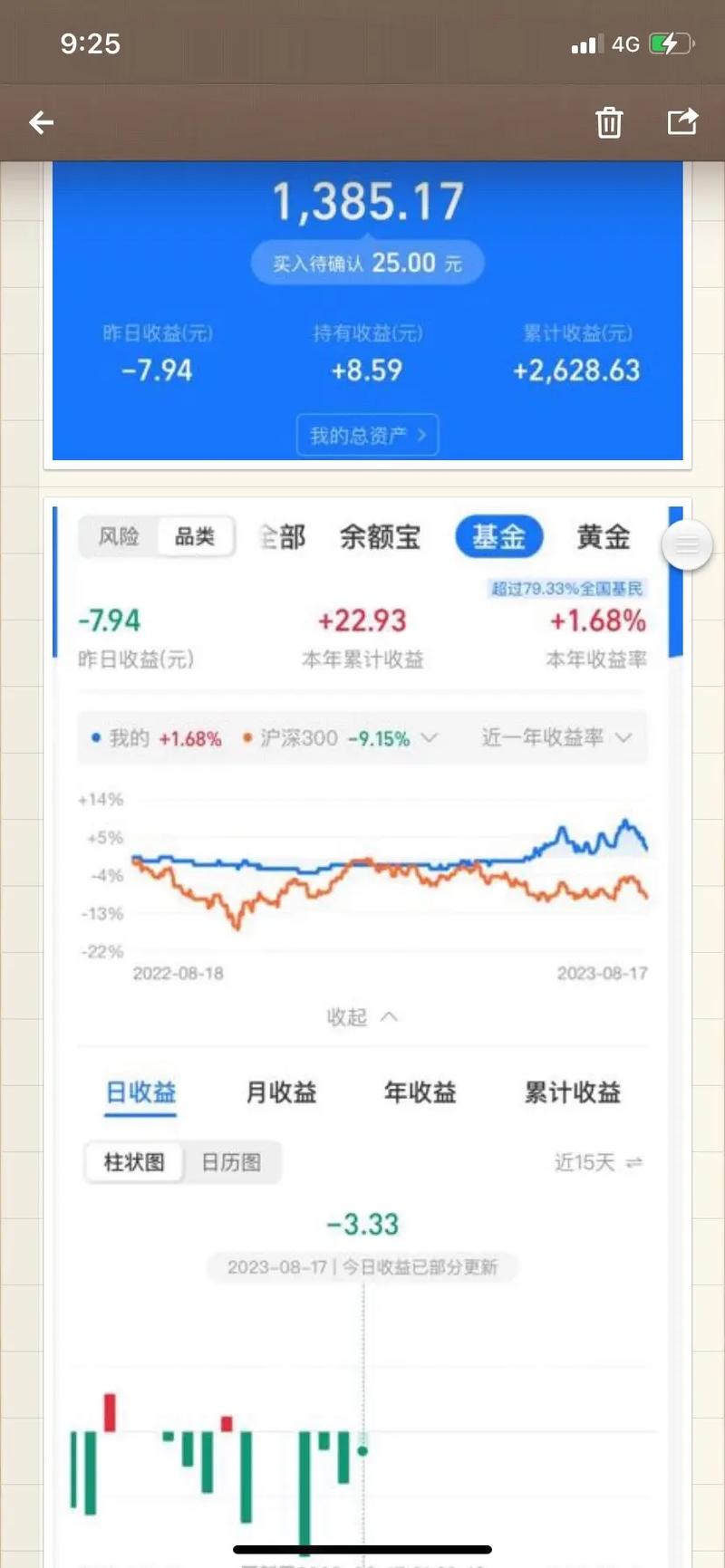Open 我的总资产 page
This screenshot has height=1568, width=725.
click(x=366, y=435)
